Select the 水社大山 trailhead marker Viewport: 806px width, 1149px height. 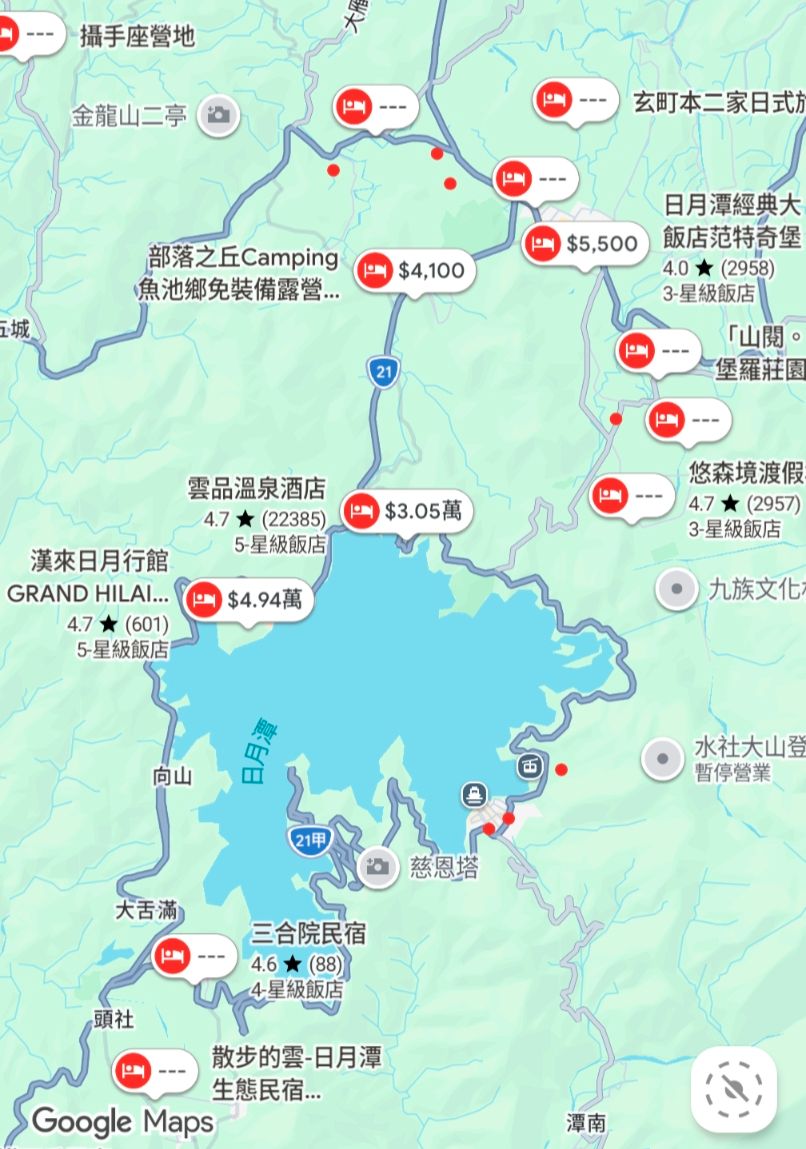[662, 759]
